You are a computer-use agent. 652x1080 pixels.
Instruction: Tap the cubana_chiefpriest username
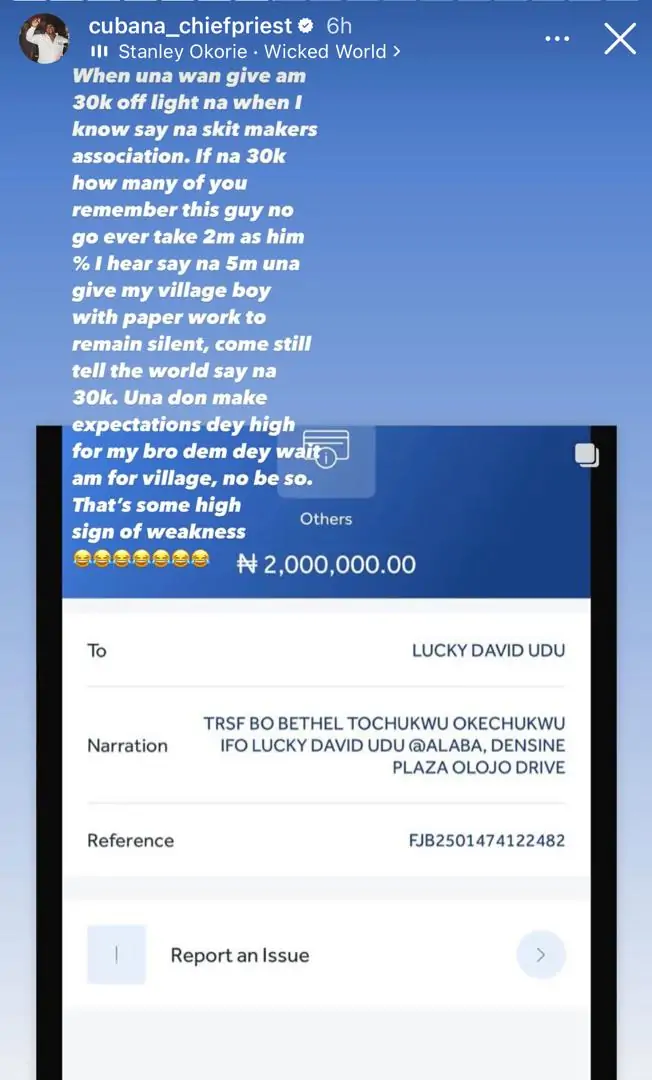pos(190,26)
